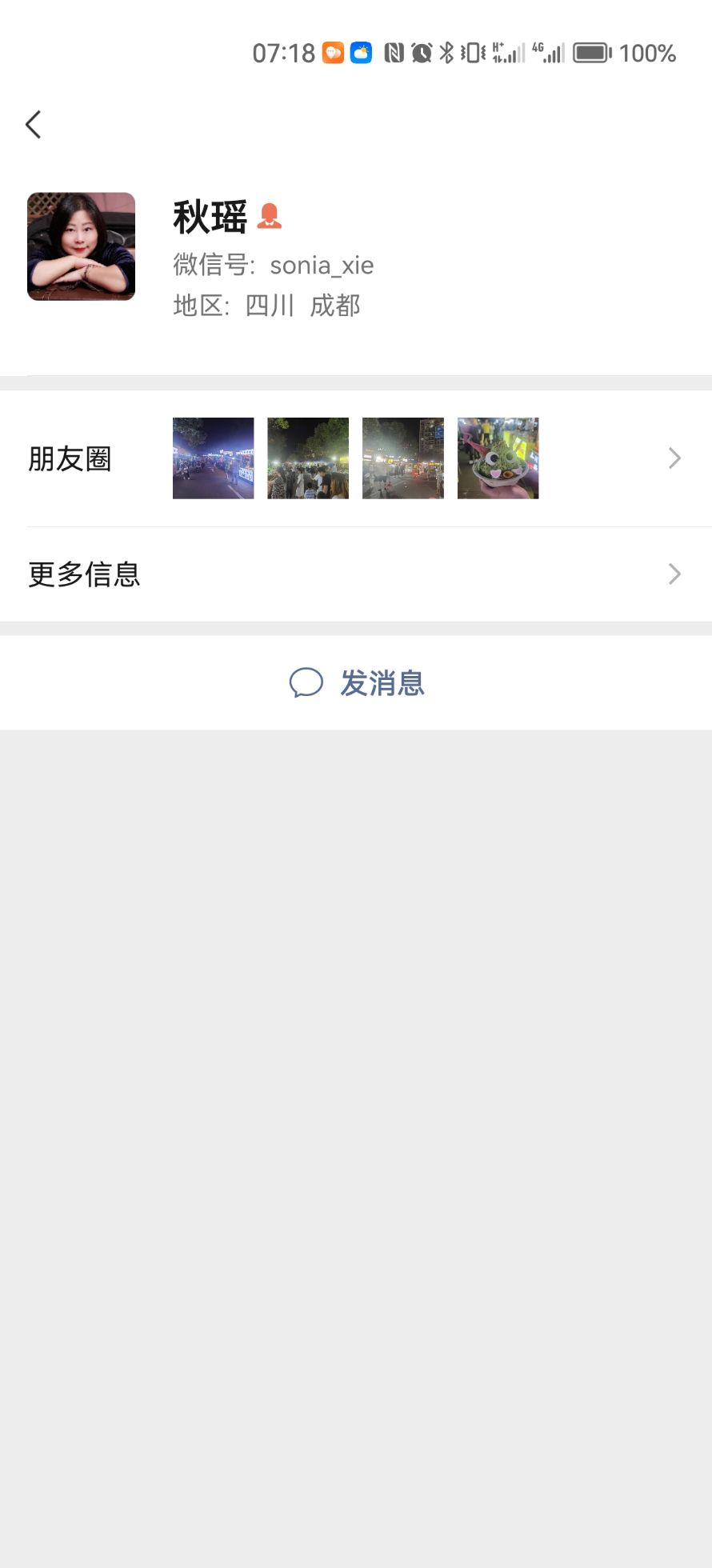Open the 更多信息 row
712x1568 pixels.
(355, 574)
